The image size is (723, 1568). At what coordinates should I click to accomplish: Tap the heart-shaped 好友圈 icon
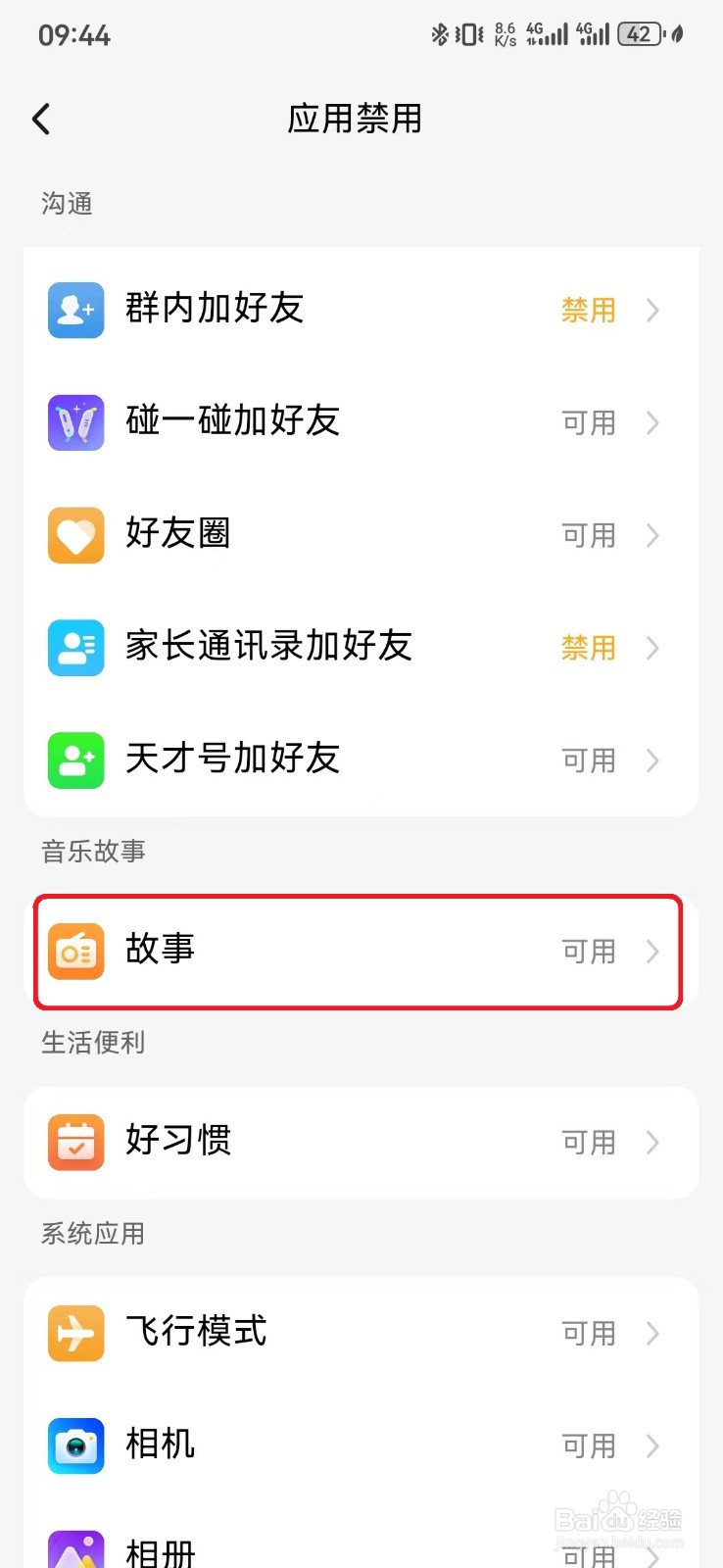[x=75, y=535]
